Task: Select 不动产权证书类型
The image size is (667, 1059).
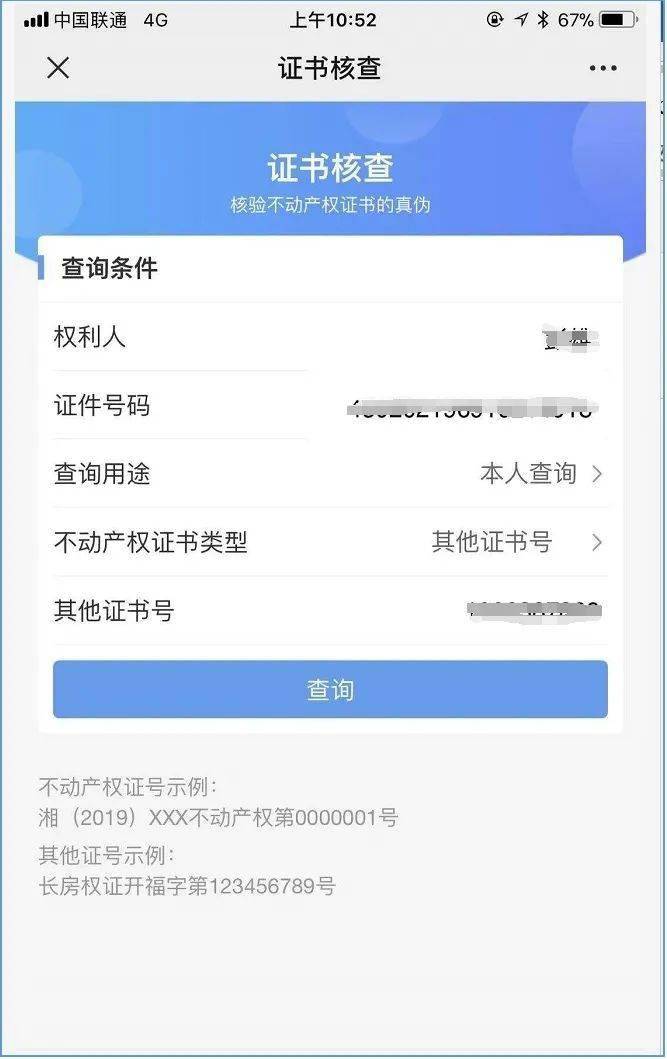Action: pyautogui.click(x=516, y=542)
